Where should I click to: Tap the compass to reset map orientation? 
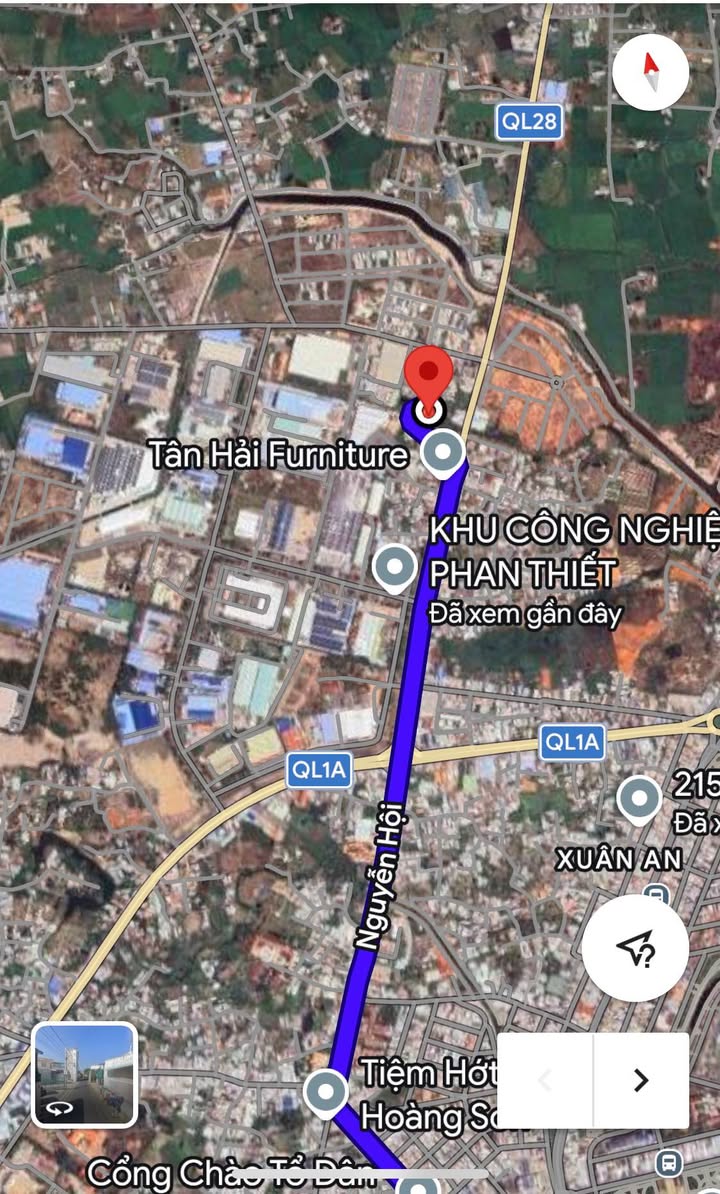point(651,71)
